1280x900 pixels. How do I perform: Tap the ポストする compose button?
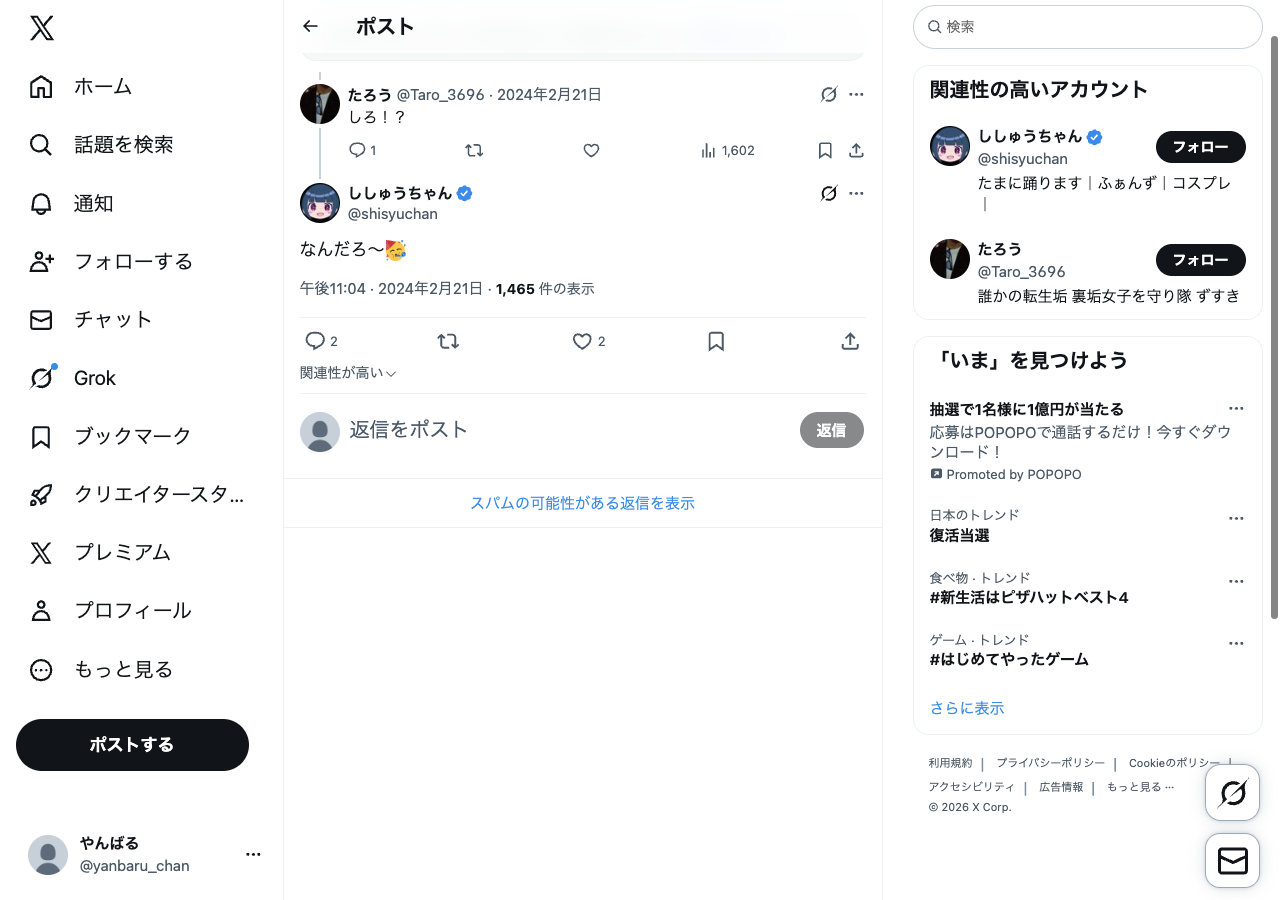132,745
